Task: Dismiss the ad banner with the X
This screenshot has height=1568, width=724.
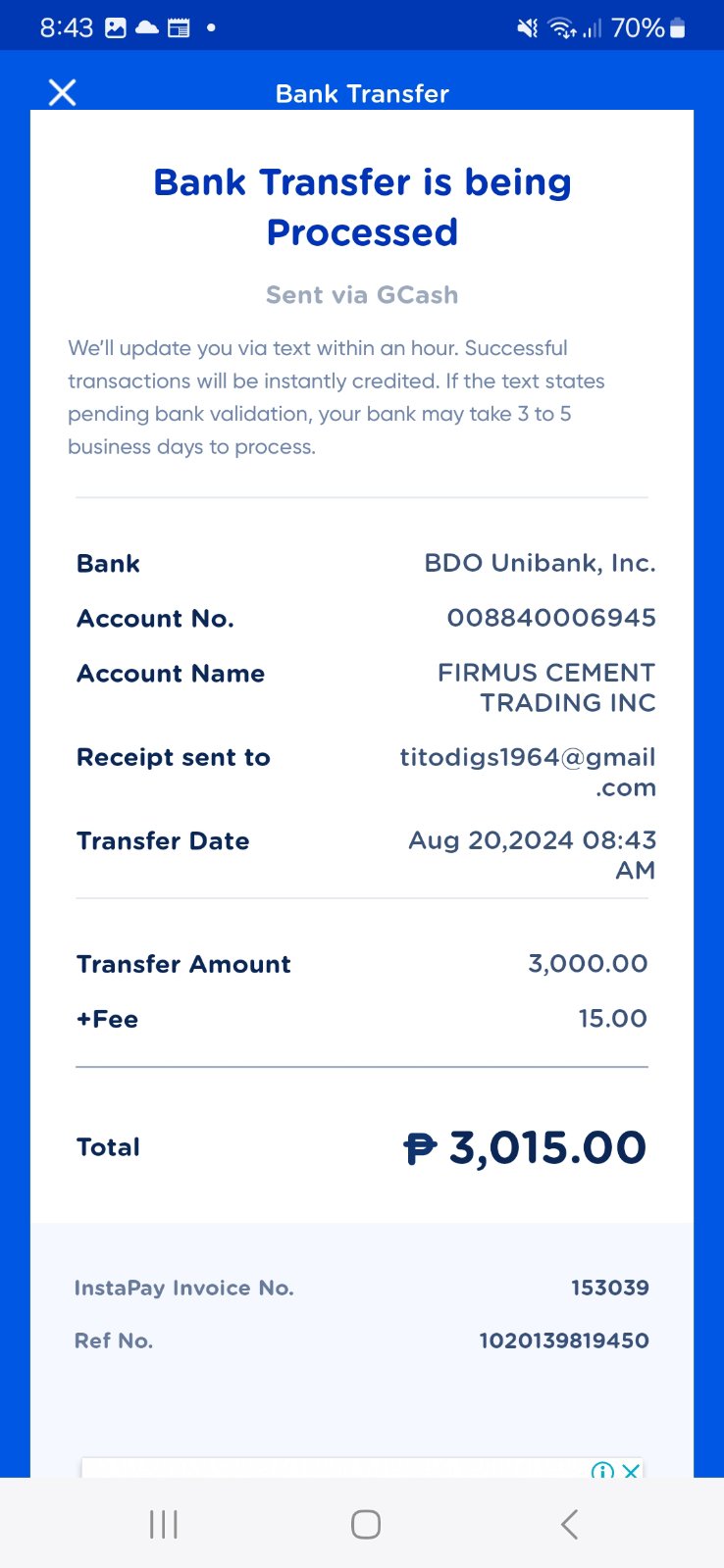Action: click(x=631, y=1471)
